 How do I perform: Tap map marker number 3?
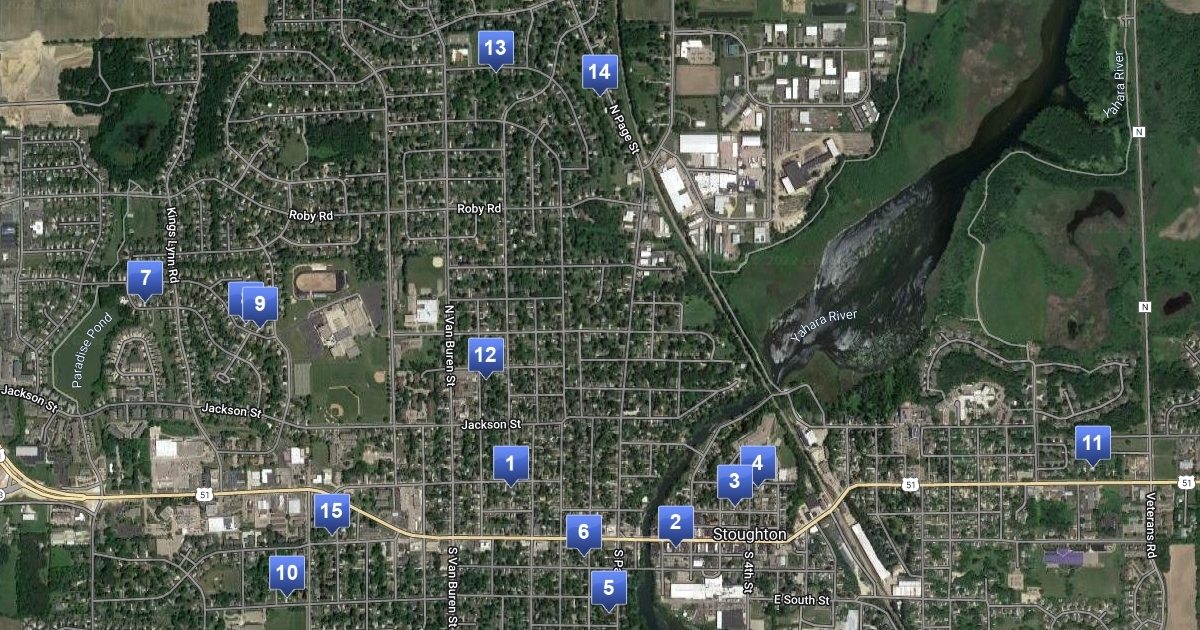[734, 481]
